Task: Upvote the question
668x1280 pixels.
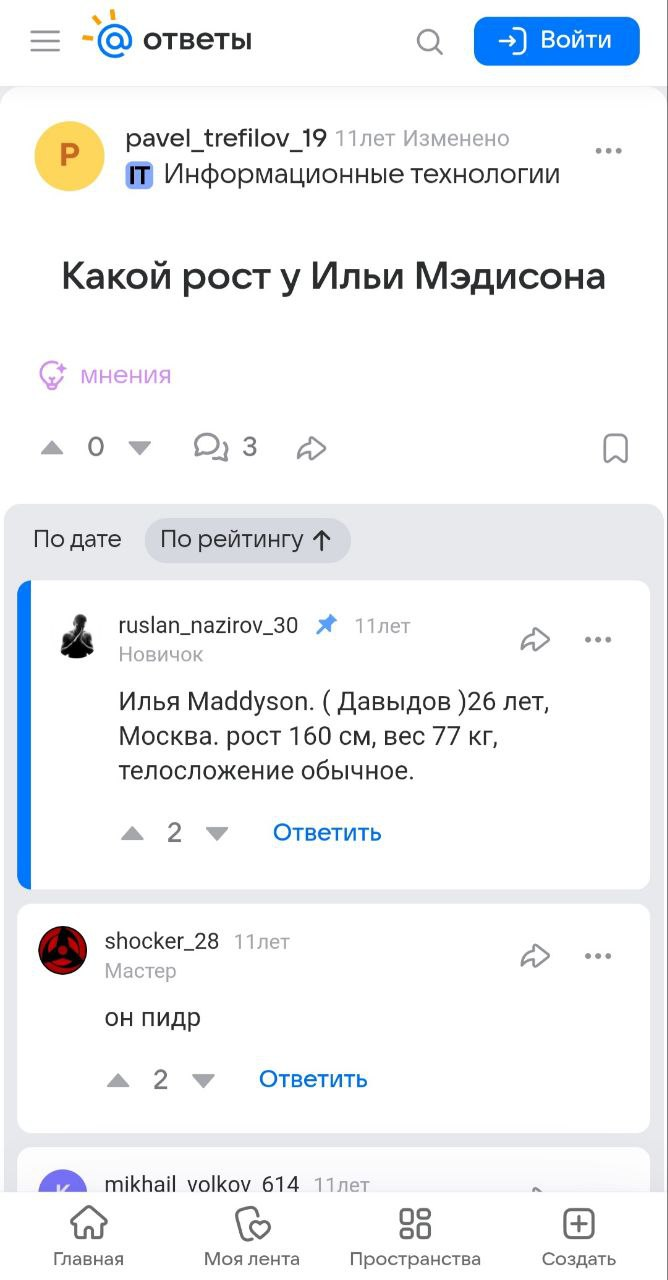Action: (52, 448)
